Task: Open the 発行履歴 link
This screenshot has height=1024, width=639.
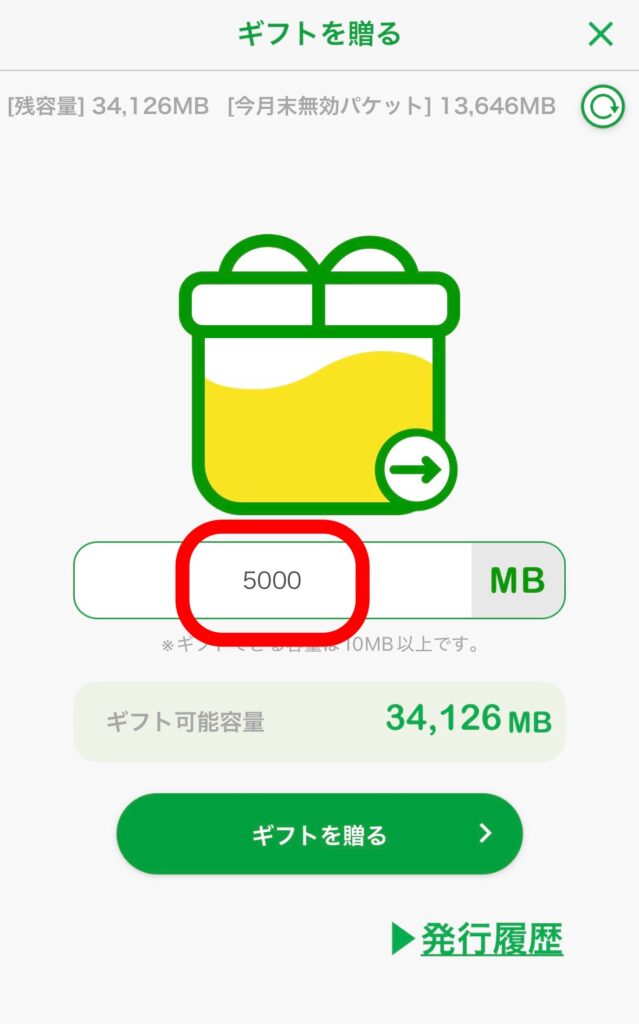Action: click(x=491, y=939)
